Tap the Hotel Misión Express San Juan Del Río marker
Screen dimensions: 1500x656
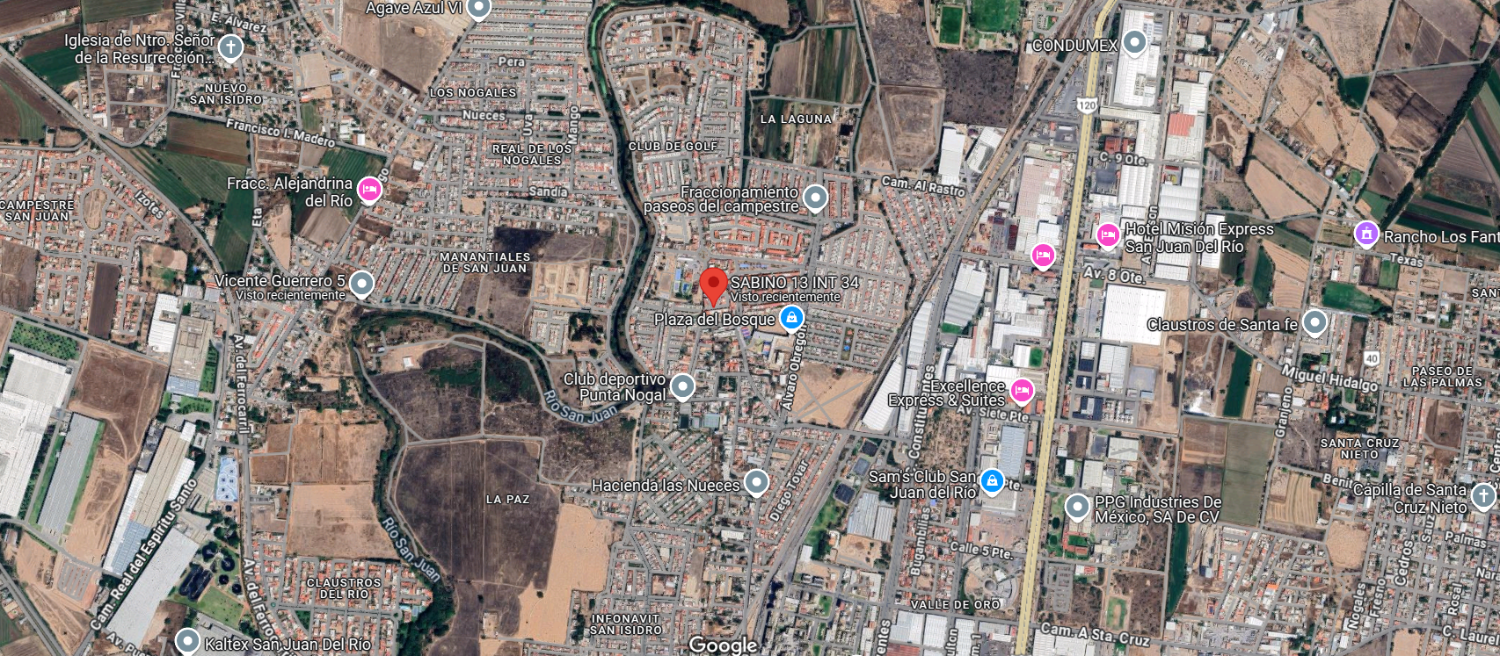[1107, 235]
